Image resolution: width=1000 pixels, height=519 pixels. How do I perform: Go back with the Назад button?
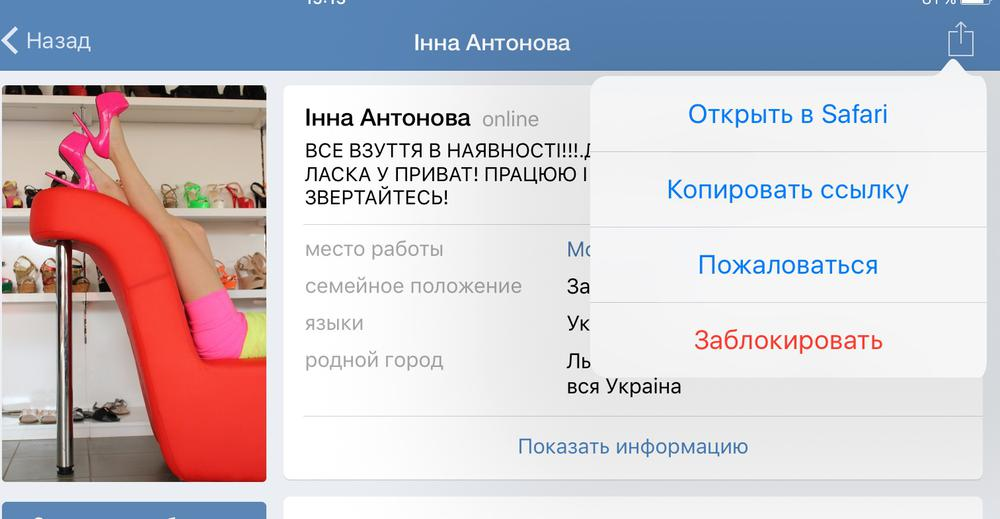click(47, 41)
